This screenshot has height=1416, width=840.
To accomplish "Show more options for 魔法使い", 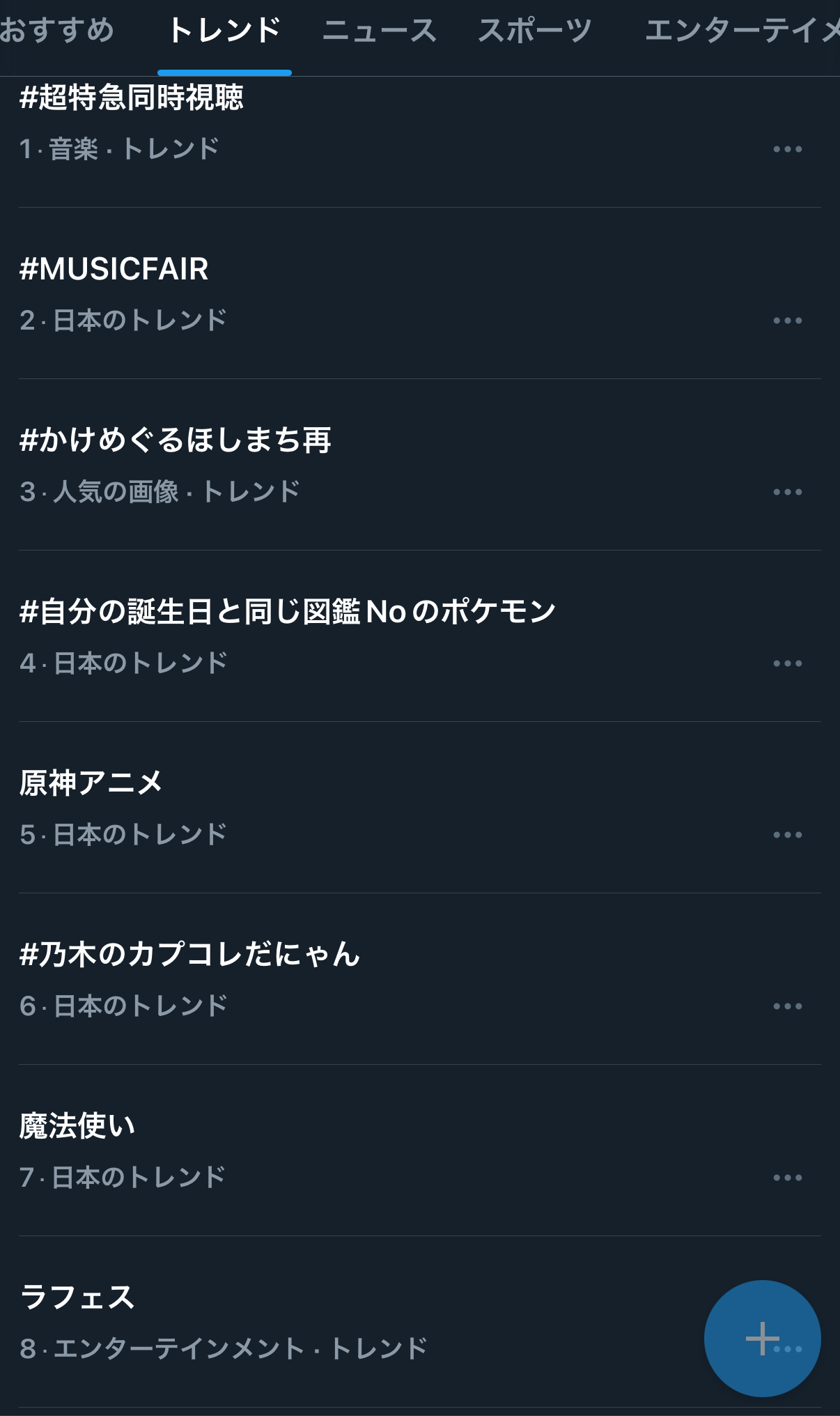I will (788, 1178).
